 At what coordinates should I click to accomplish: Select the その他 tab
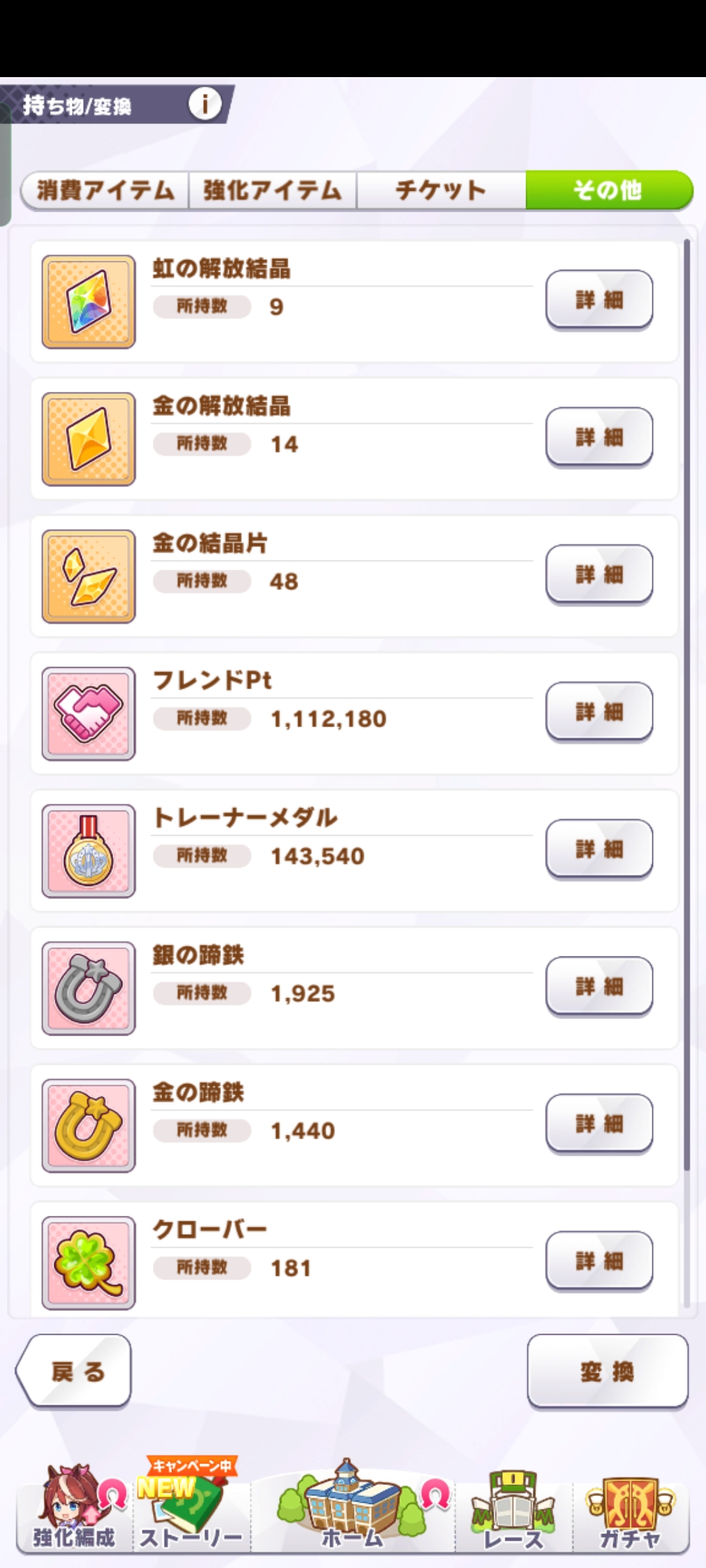[608, 190]
